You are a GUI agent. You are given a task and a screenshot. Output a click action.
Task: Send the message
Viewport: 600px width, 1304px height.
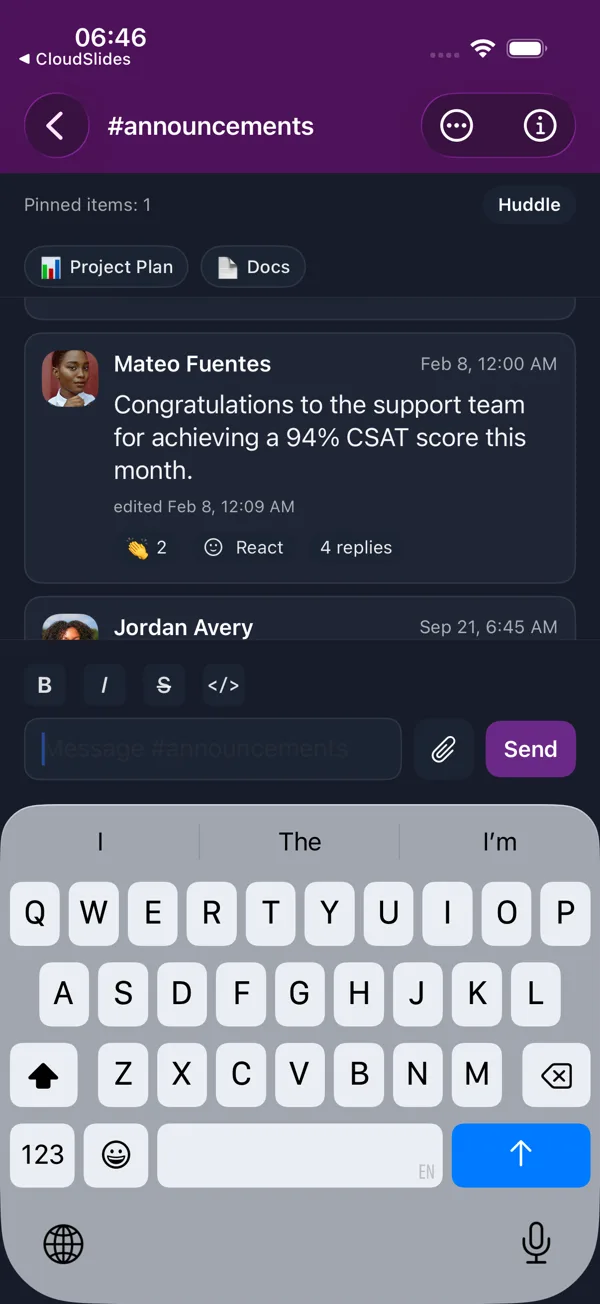[x=531, y=749]
